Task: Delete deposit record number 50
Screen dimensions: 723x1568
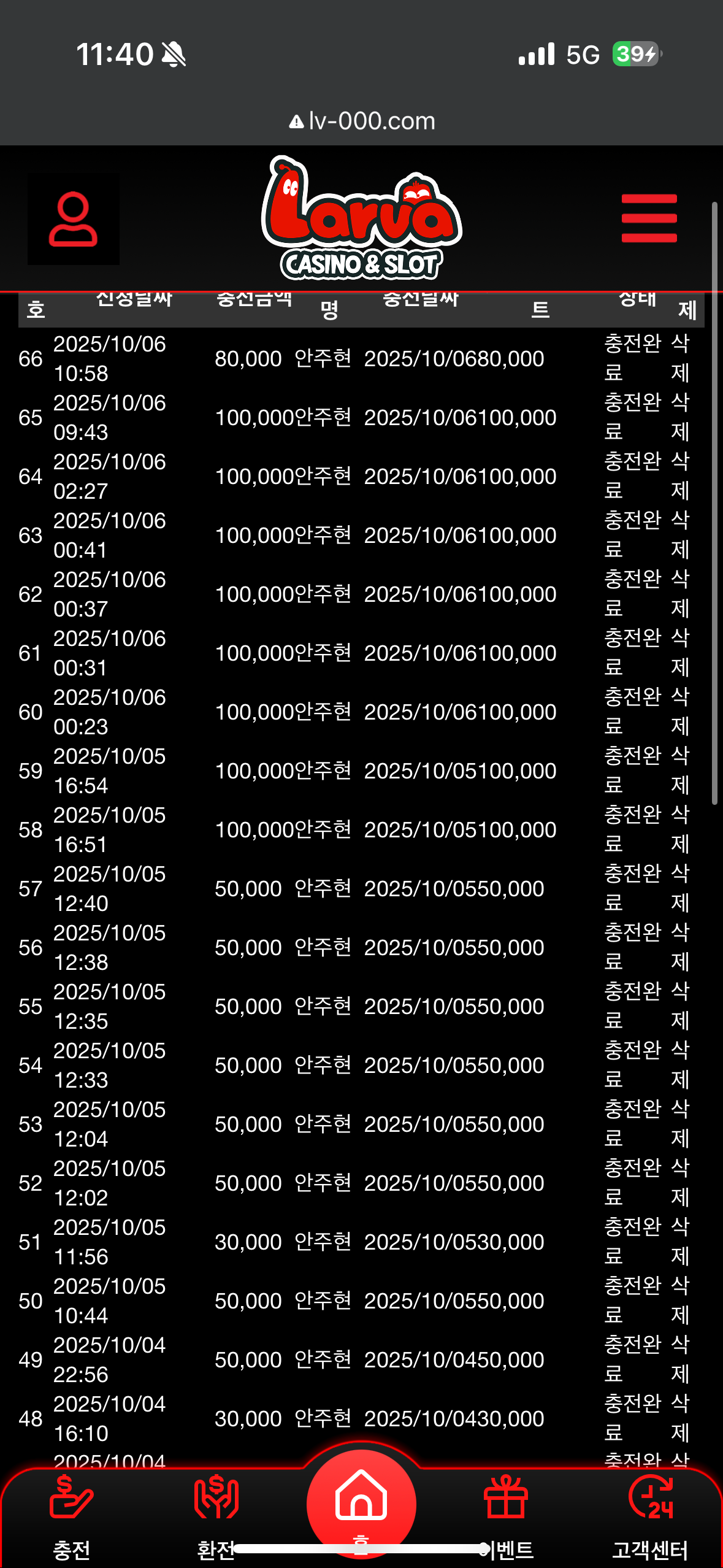Action: 680,1301
